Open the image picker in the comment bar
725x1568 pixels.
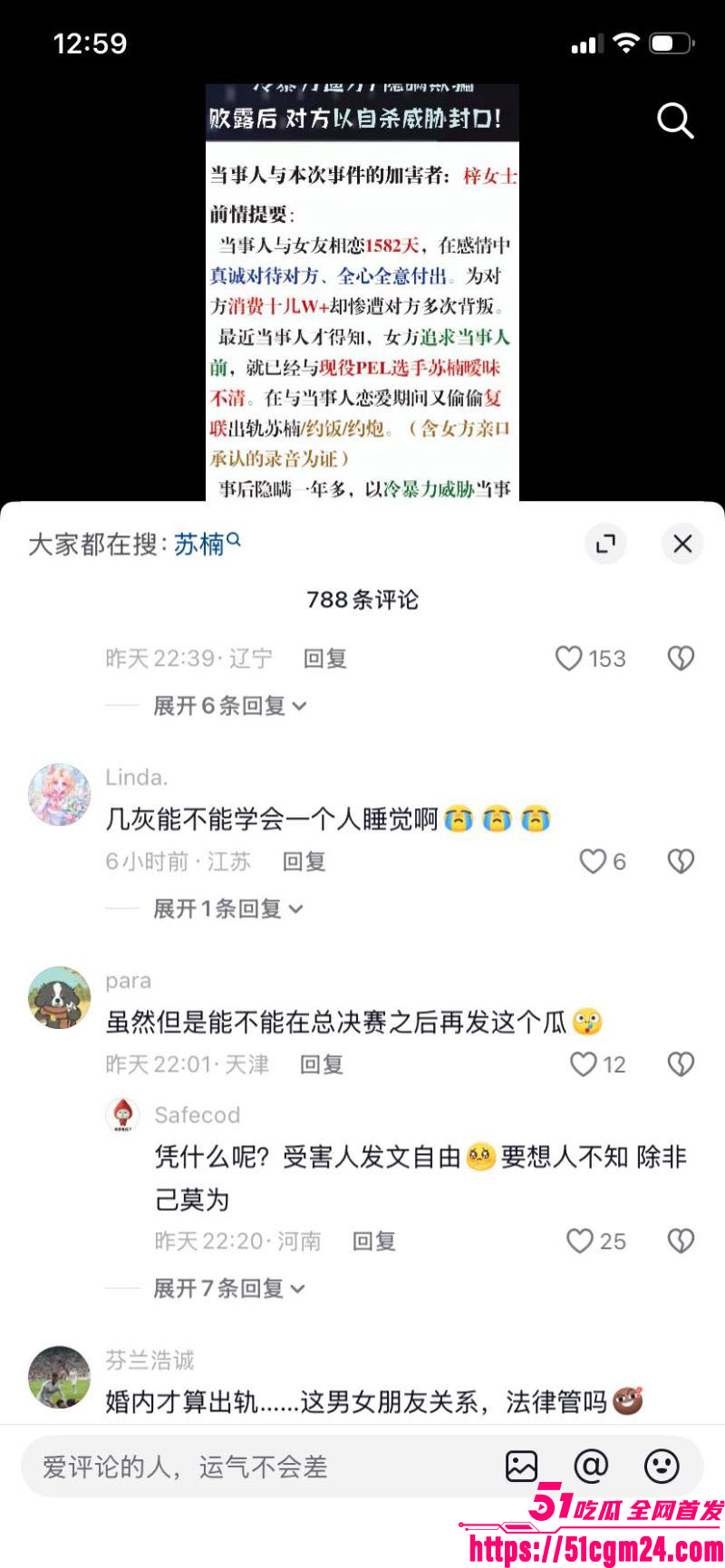(520, 1467)
